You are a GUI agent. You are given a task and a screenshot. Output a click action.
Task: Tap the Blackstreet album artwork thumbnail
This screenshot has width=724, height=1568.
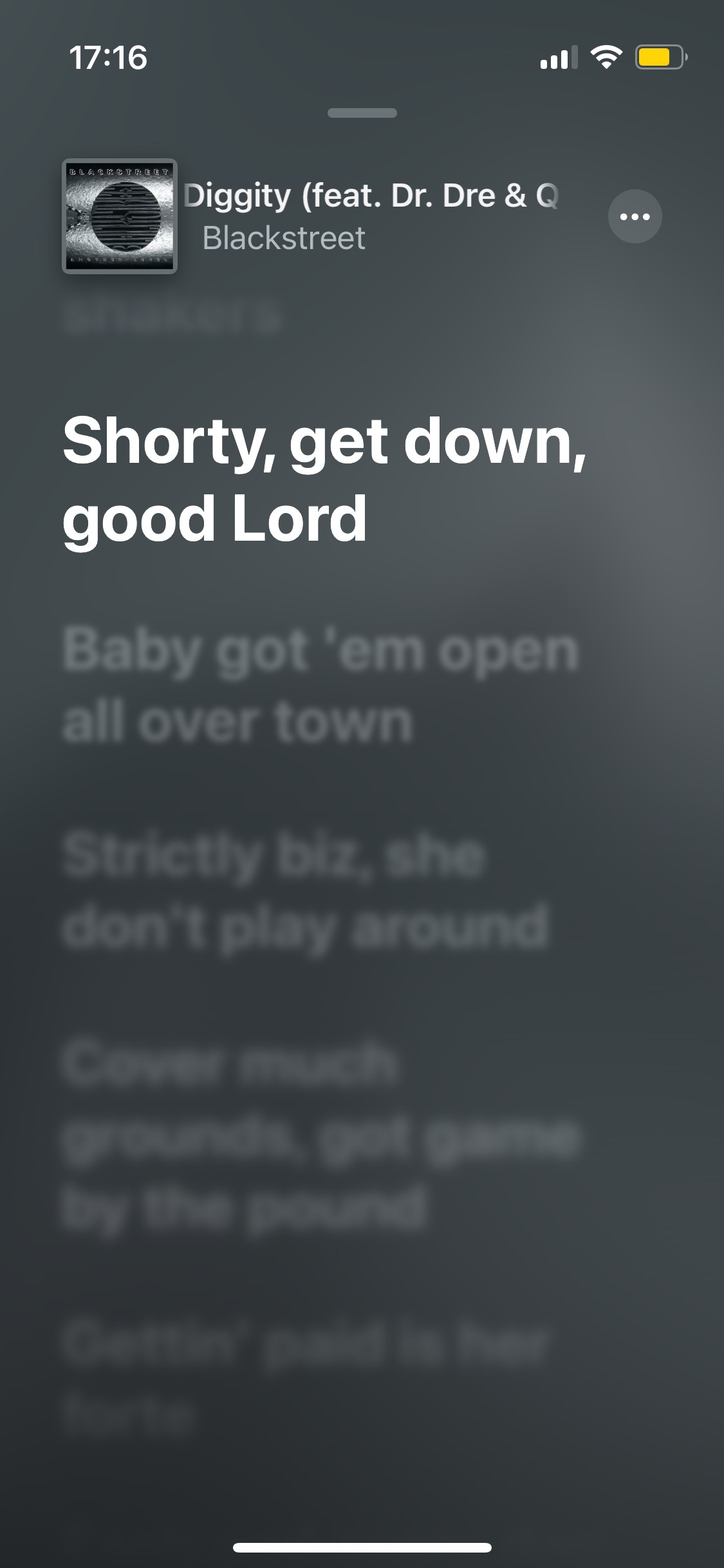click(x=120, y=216)
